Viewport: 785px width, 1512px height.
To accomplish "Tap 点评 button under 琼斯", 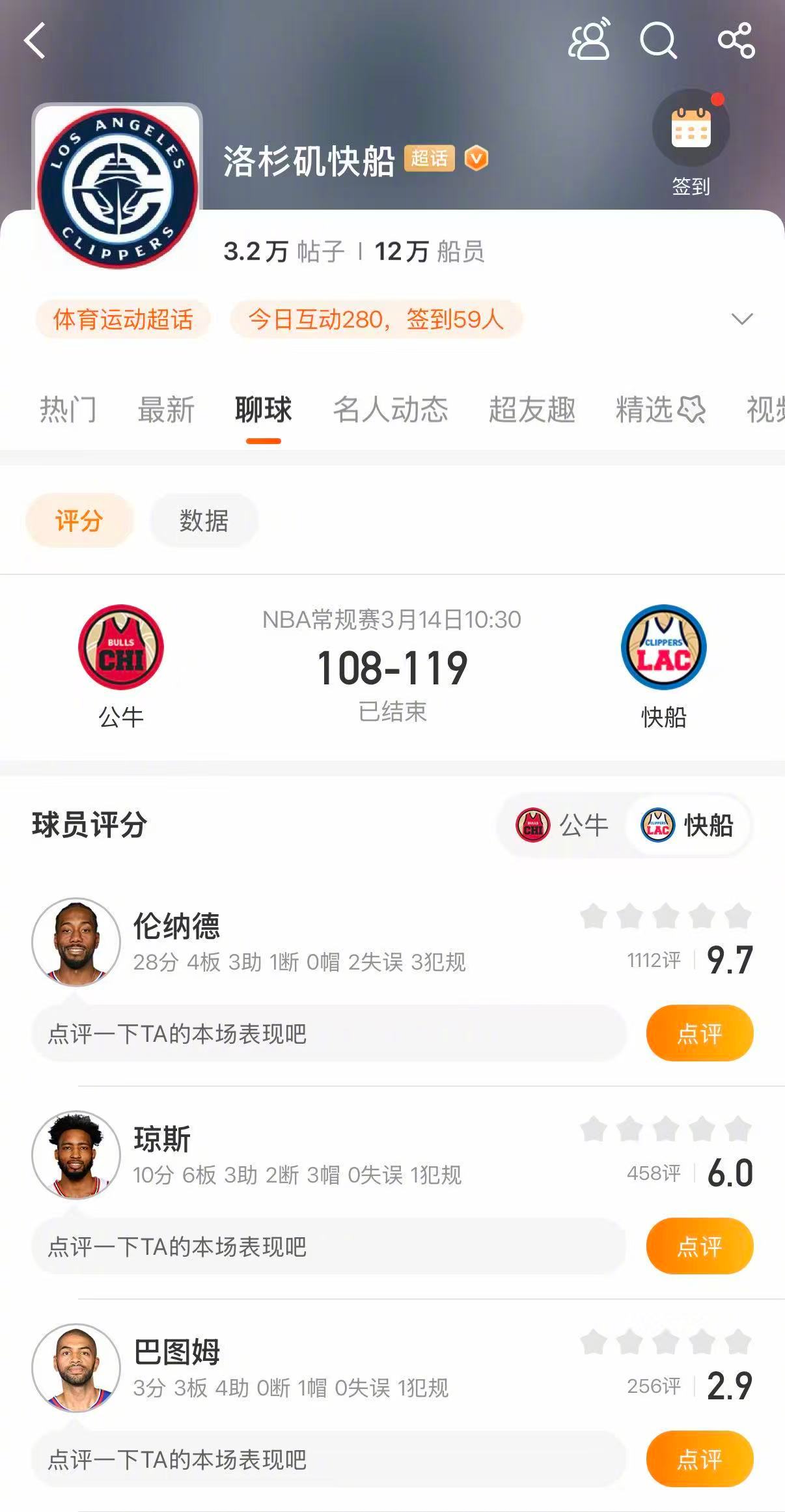I will click(699, 1246).
